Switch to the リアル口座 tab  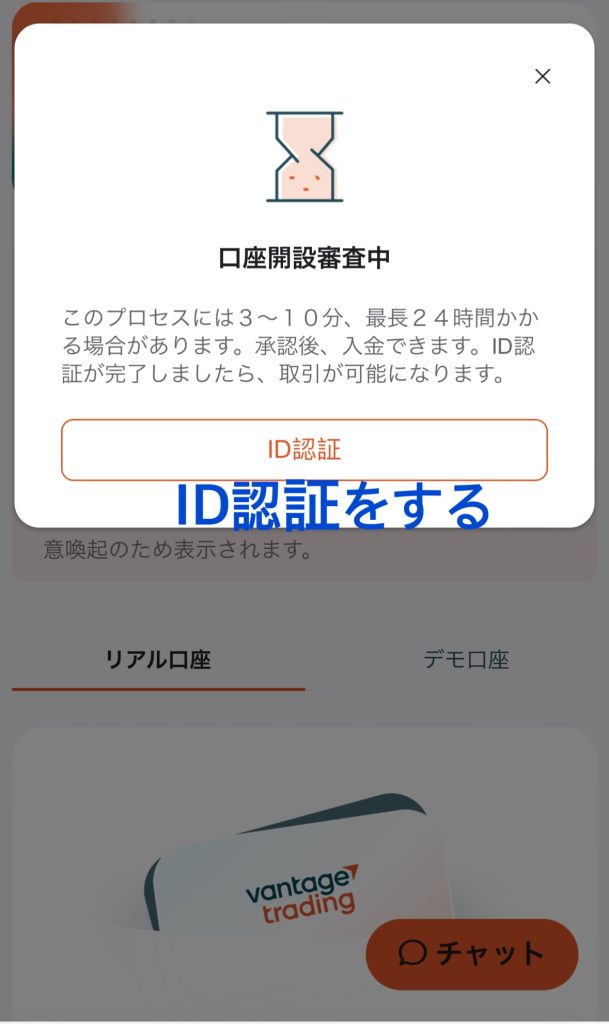[158, 660]
